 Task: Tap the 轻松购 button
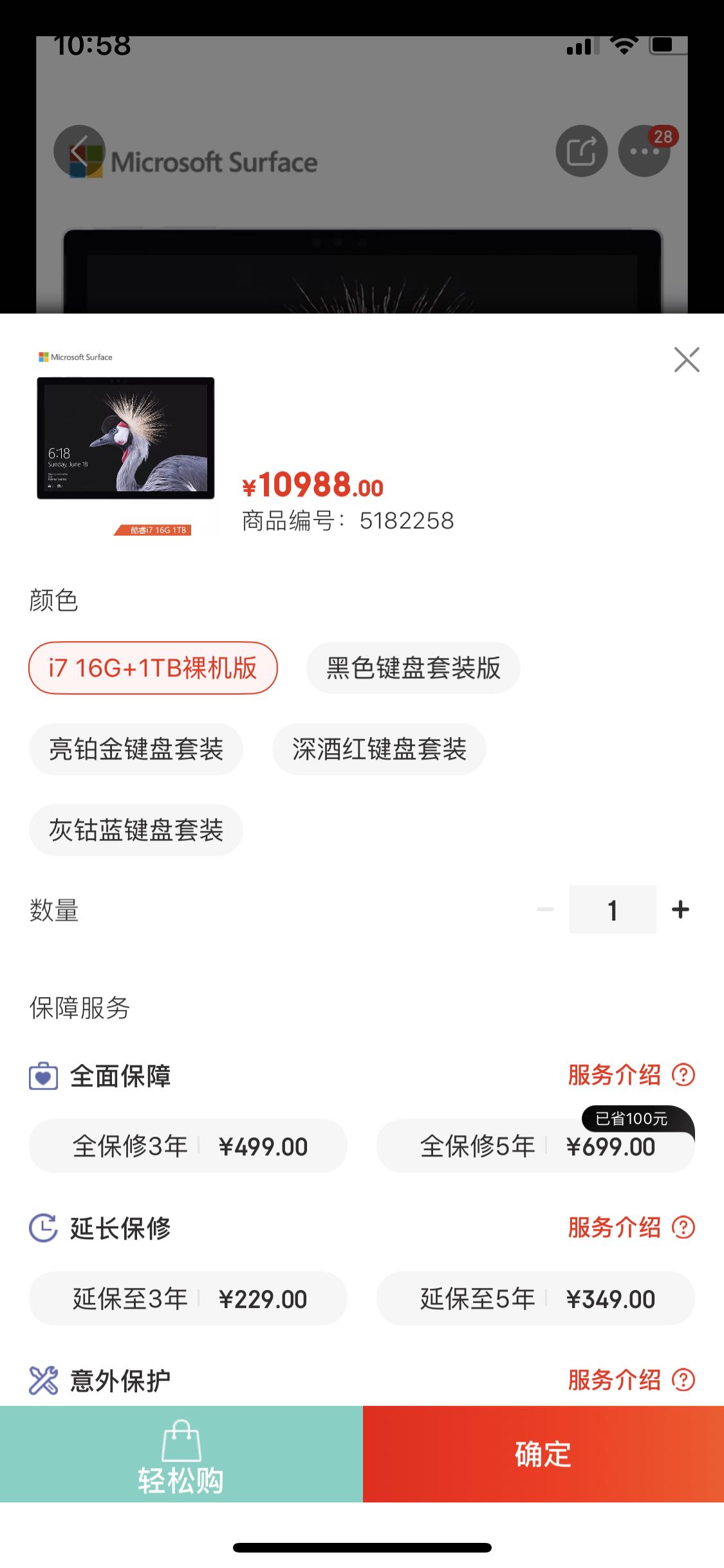(181, 1455)
